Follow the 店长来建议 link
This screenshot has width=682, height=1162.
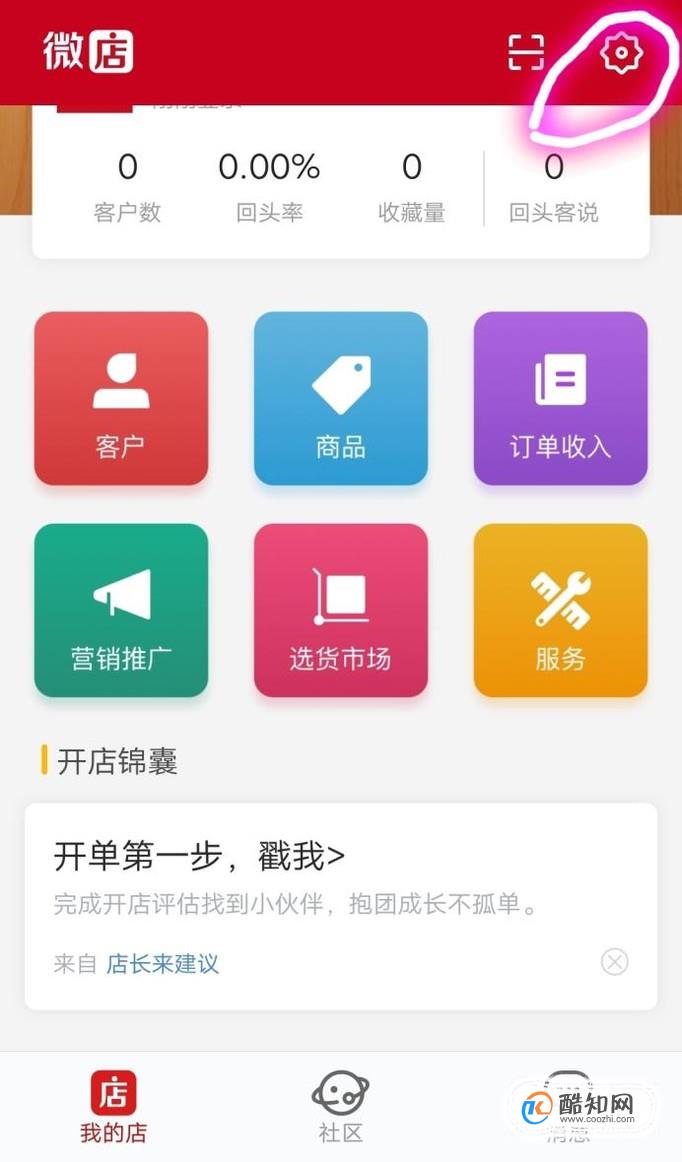tap(163, 963)
